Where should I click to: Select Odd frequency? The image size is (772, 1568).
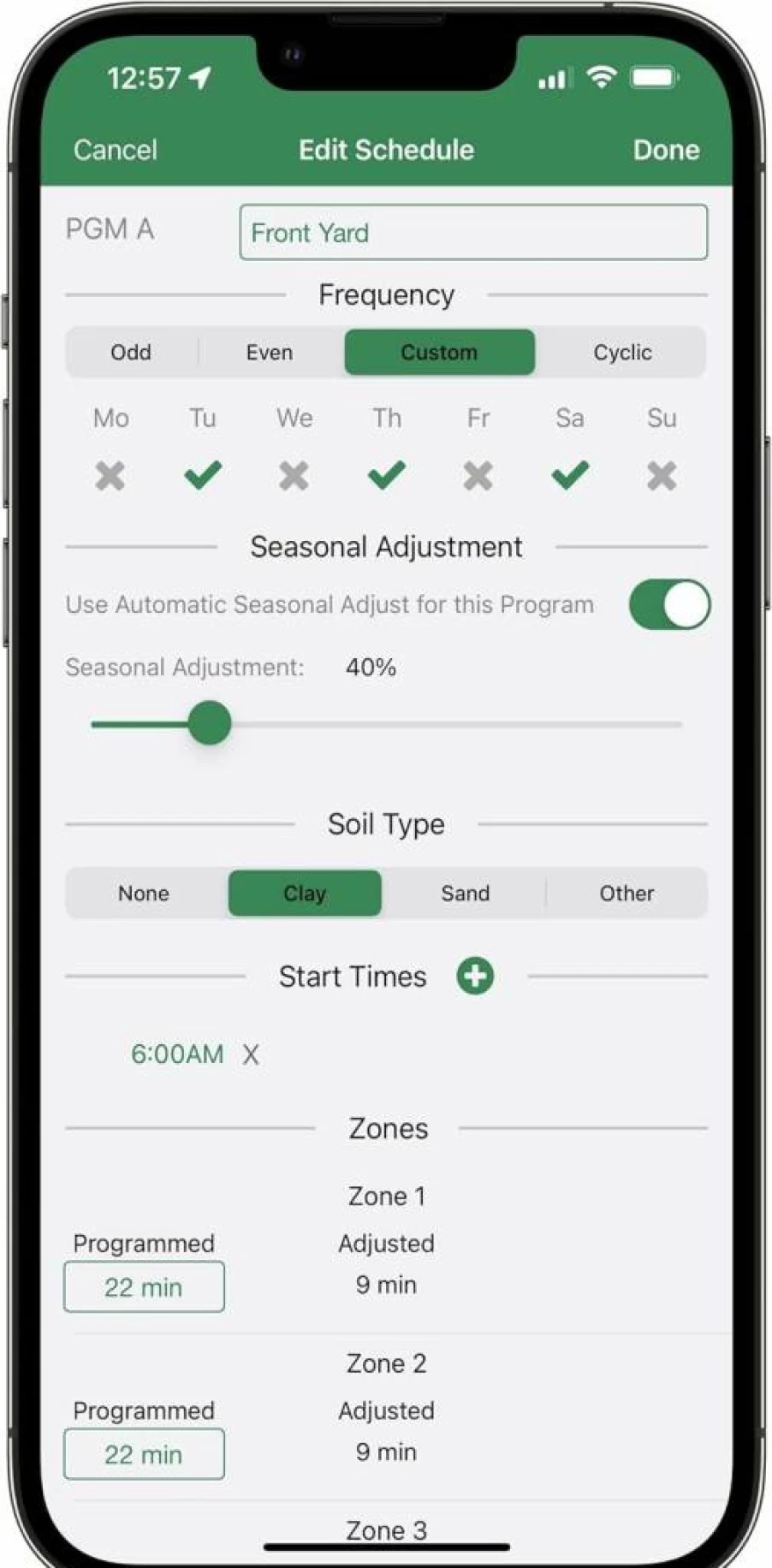coord(131,352)
